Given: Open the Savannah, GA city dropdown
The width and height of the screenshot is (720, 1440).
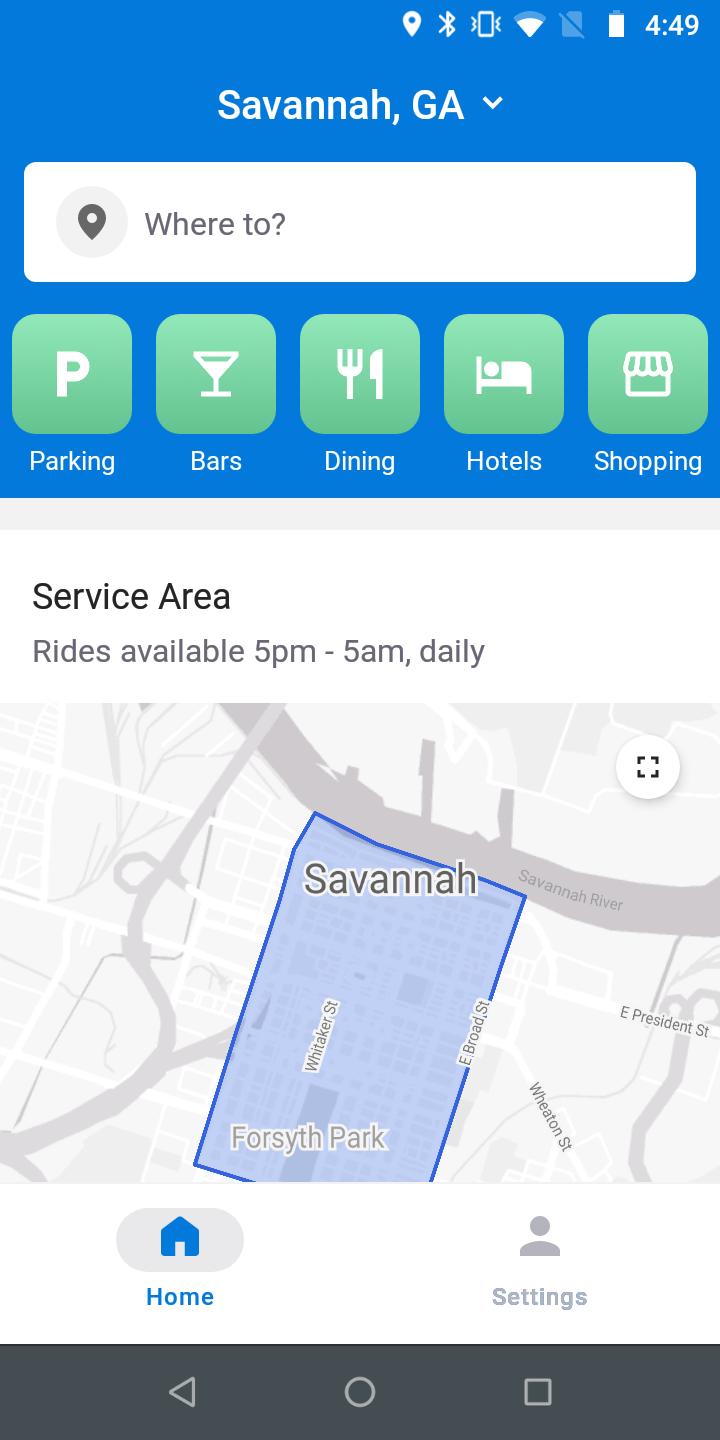Looking at the screenshot, I should click(360, 104).
